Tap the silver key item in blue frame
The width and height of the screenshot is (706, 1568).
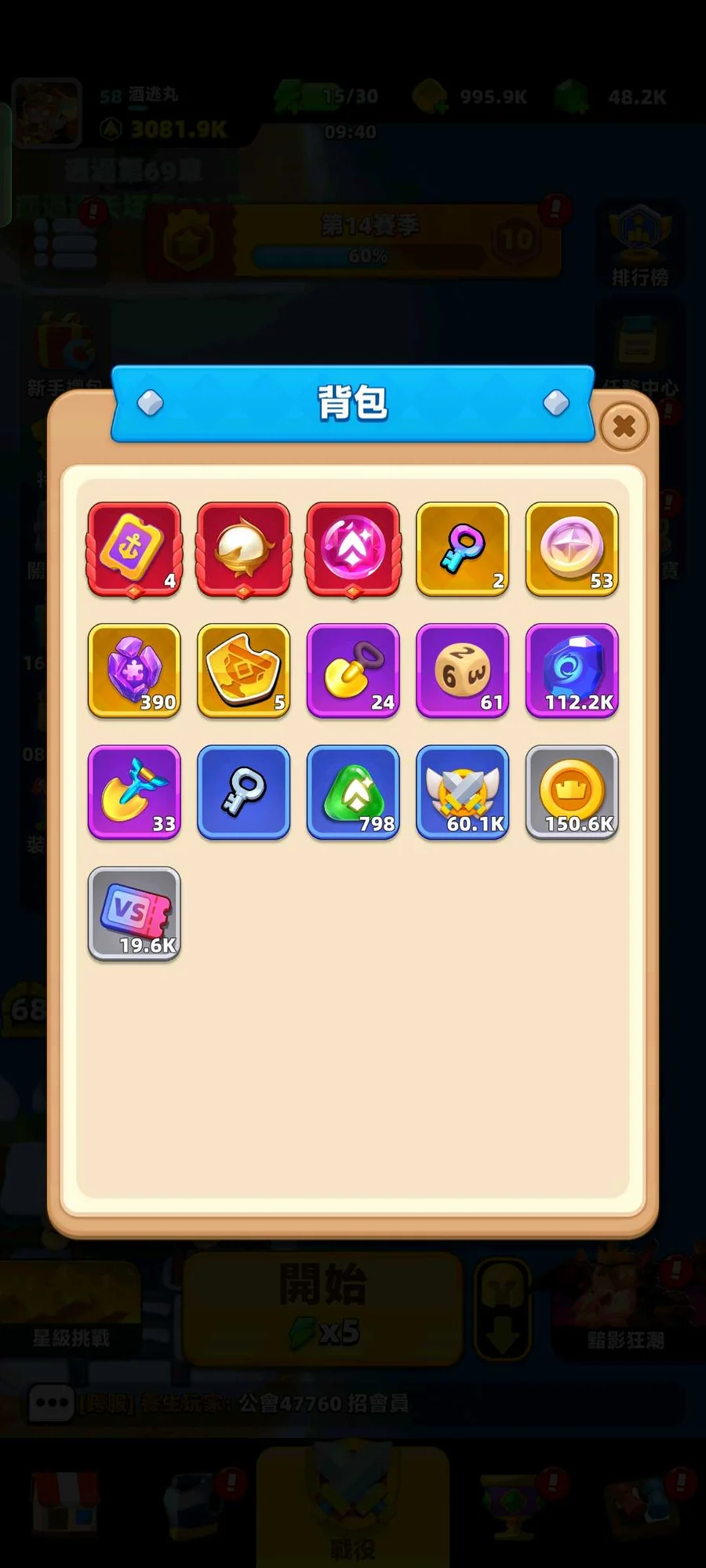pos(243,793)
